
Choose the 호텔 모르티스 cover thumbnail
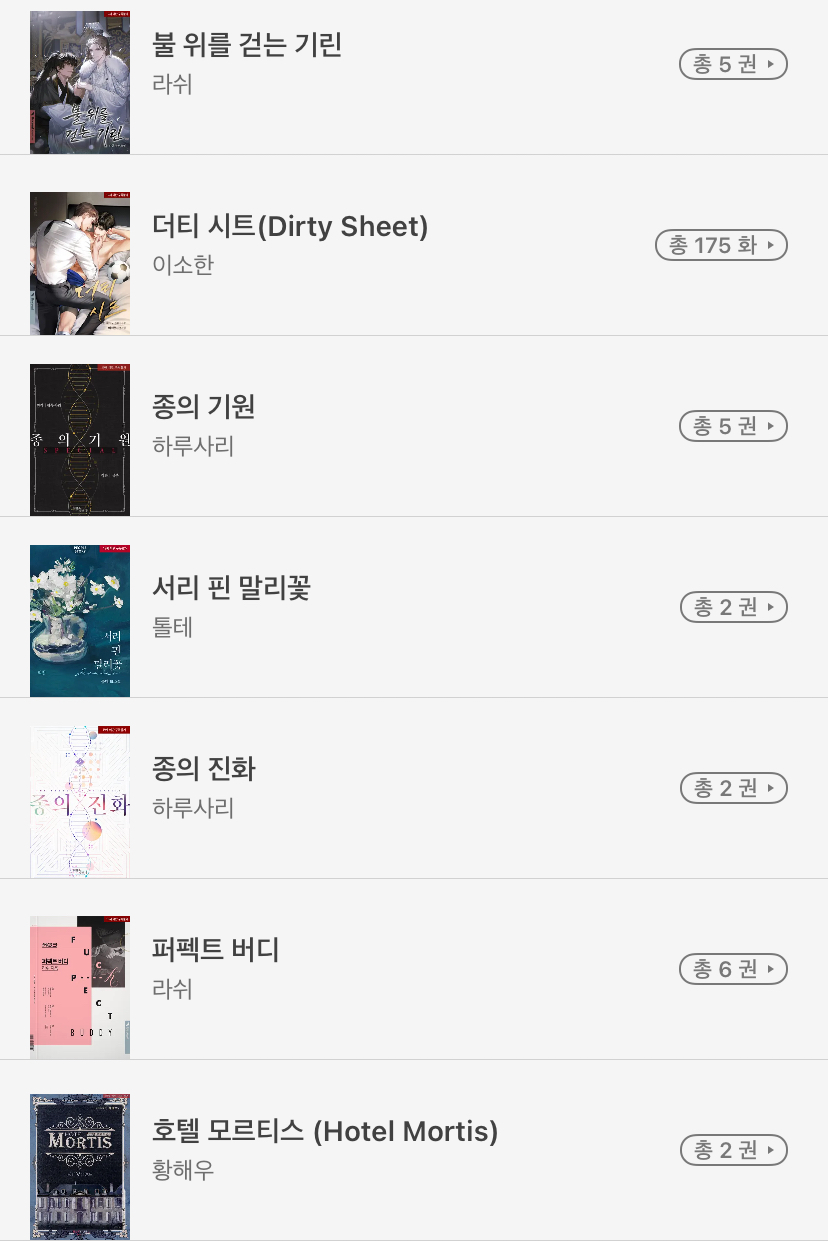click(80, 1166)
